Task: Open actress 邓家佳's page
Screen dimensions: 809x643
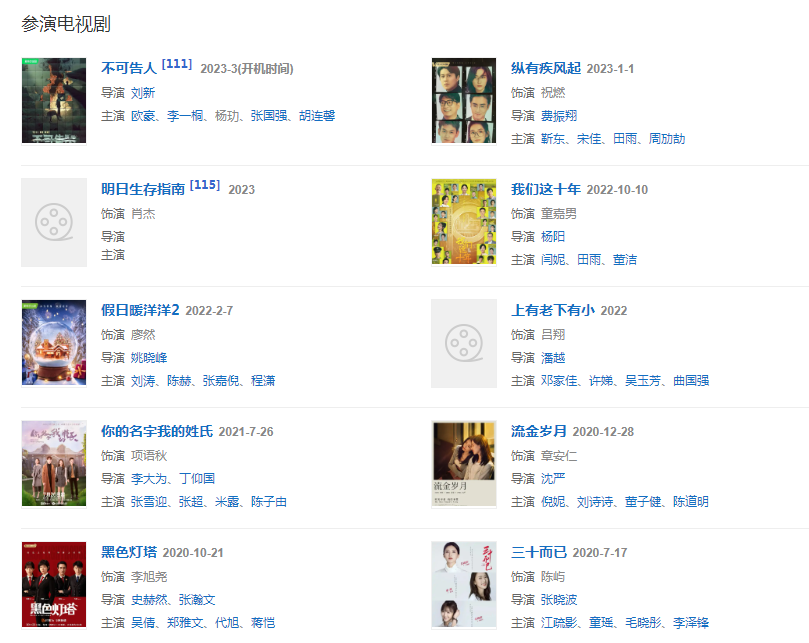Action: pos(560,381)
